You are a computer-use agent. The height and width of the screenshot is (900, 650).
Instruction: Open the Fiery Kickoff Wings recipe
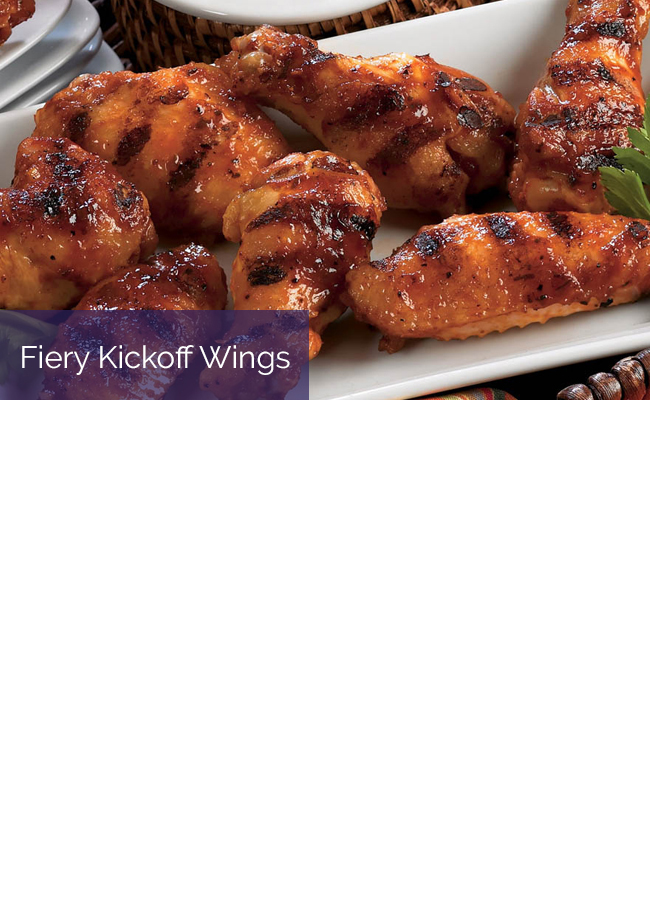click(155, 357)
